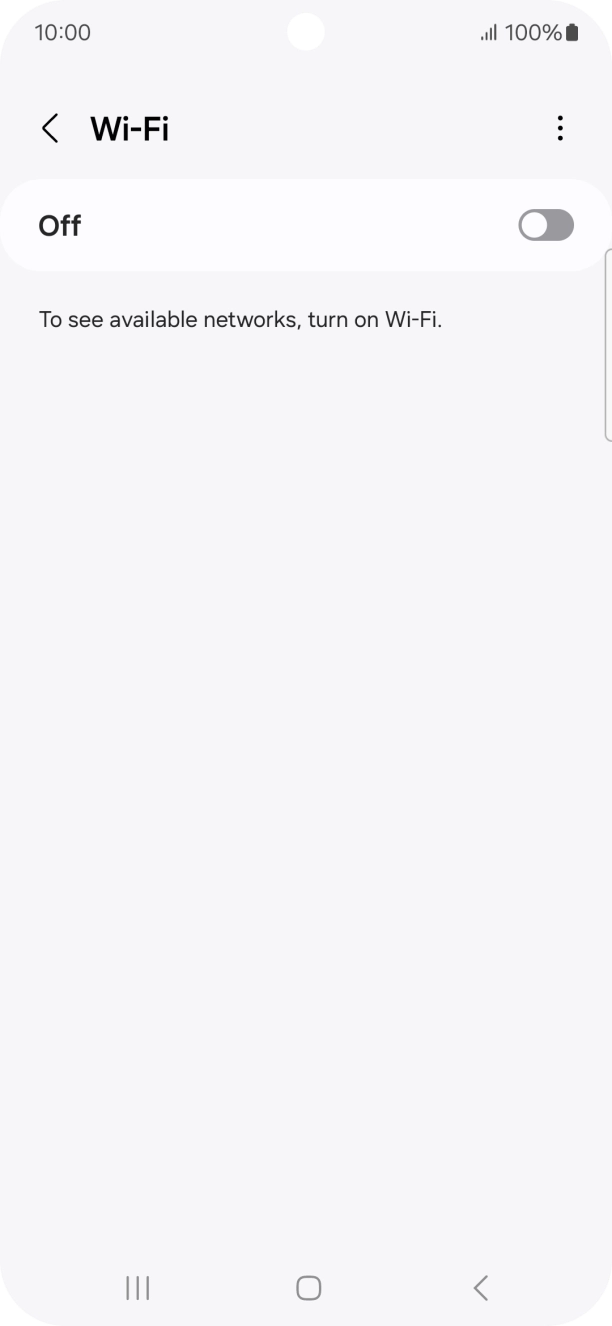This screenshot has width=612, height=1326.
Task: Turn on the Wi-Fi switch
Action: click(x=545, y=225)
